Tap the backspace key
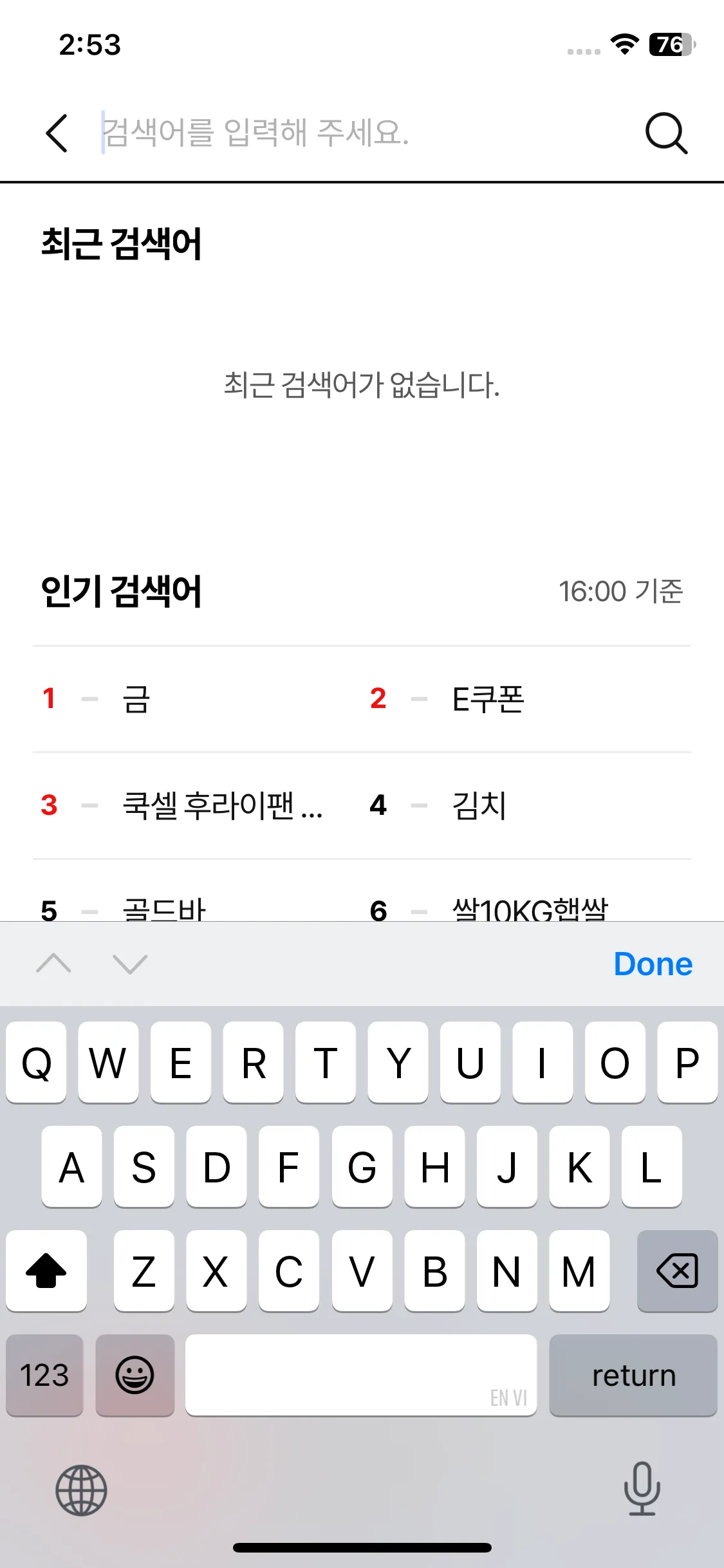 (677, 1271)
